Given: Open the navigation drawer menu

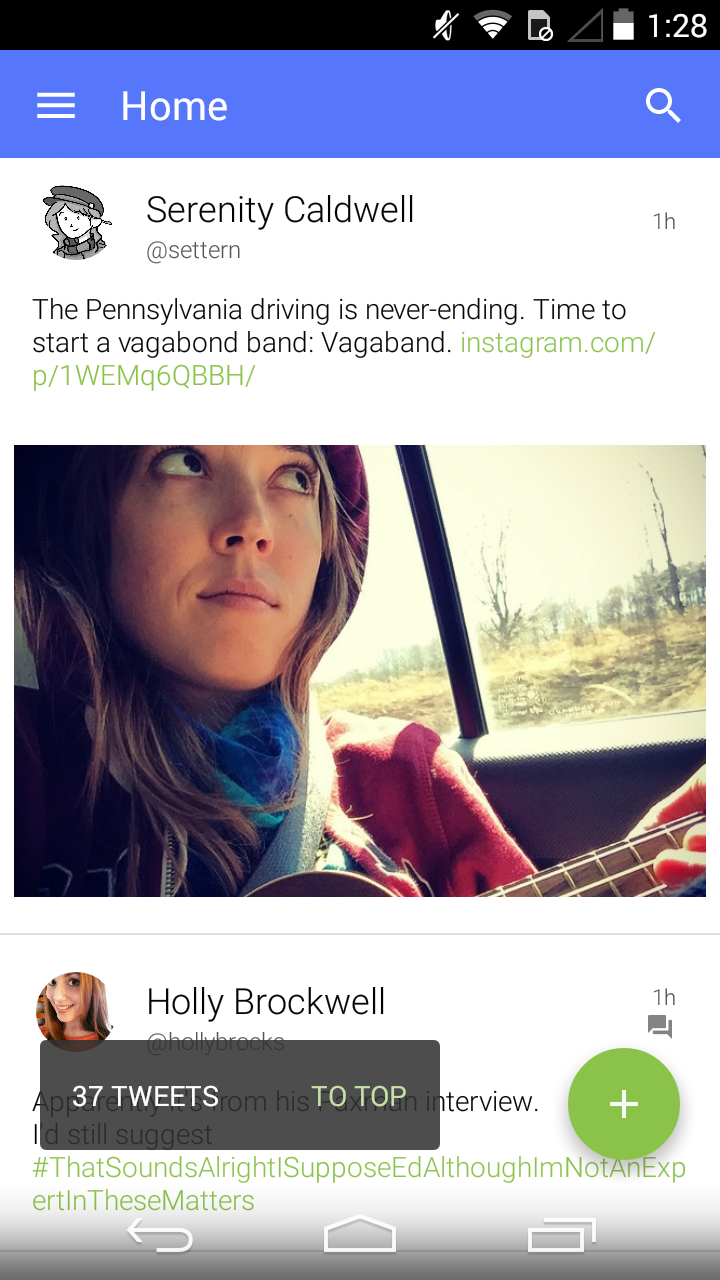Looking at the screenshot, I should click(56, 106).
